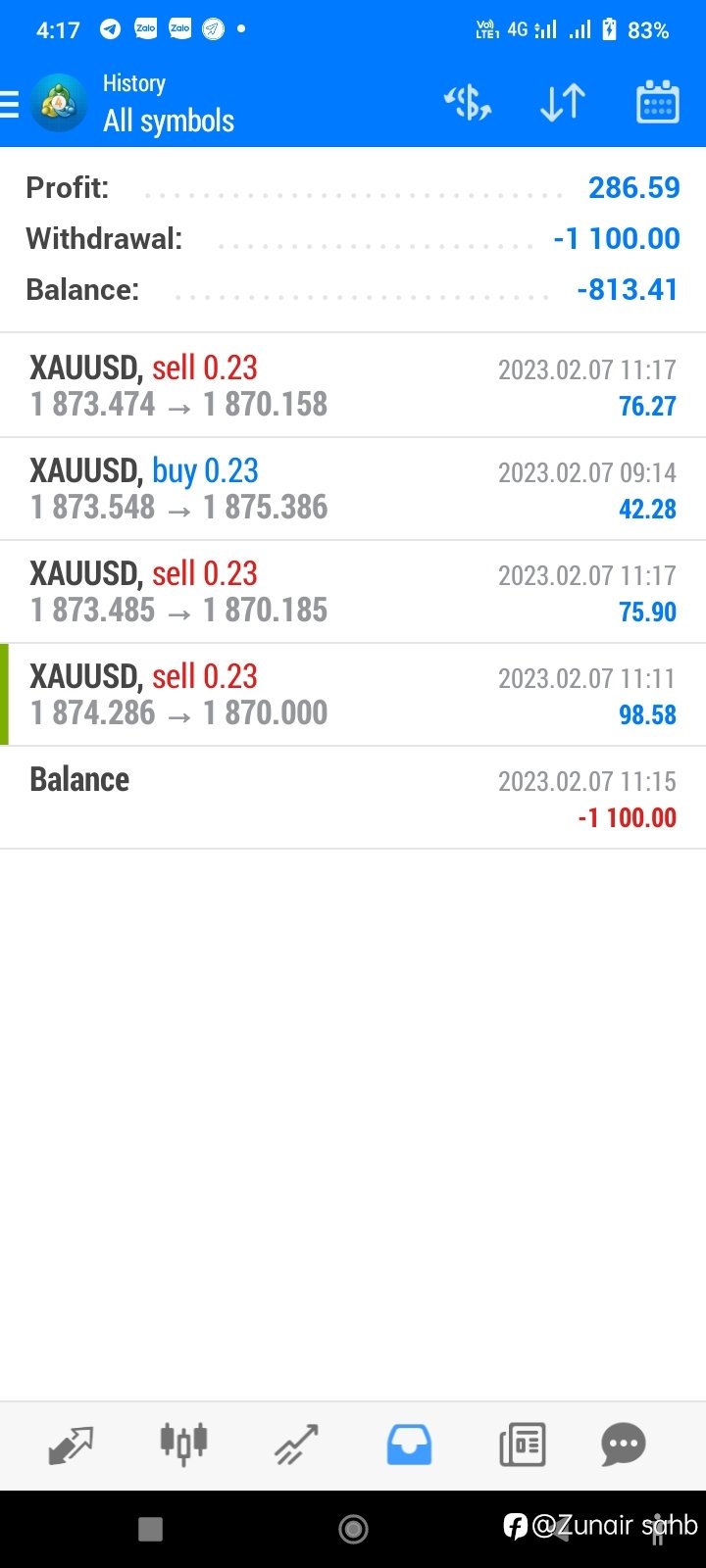Switch to the Chart candlestick tab
This screenshot has width=706, height=1568.
pyautogui.click(x=183, y=1444)
